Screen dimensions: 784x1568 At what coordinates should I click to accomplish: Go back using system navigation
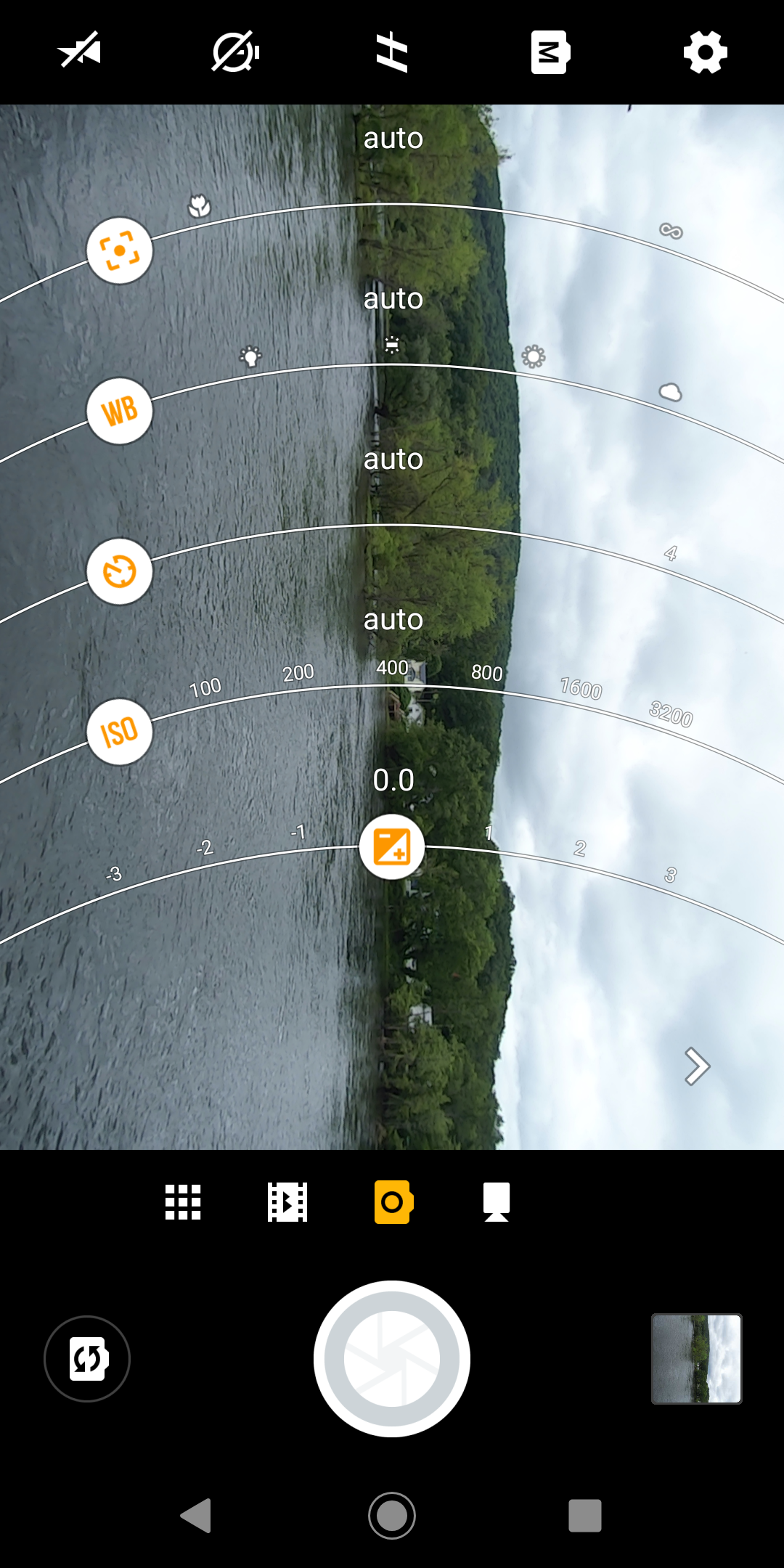tap(196, 1516)
